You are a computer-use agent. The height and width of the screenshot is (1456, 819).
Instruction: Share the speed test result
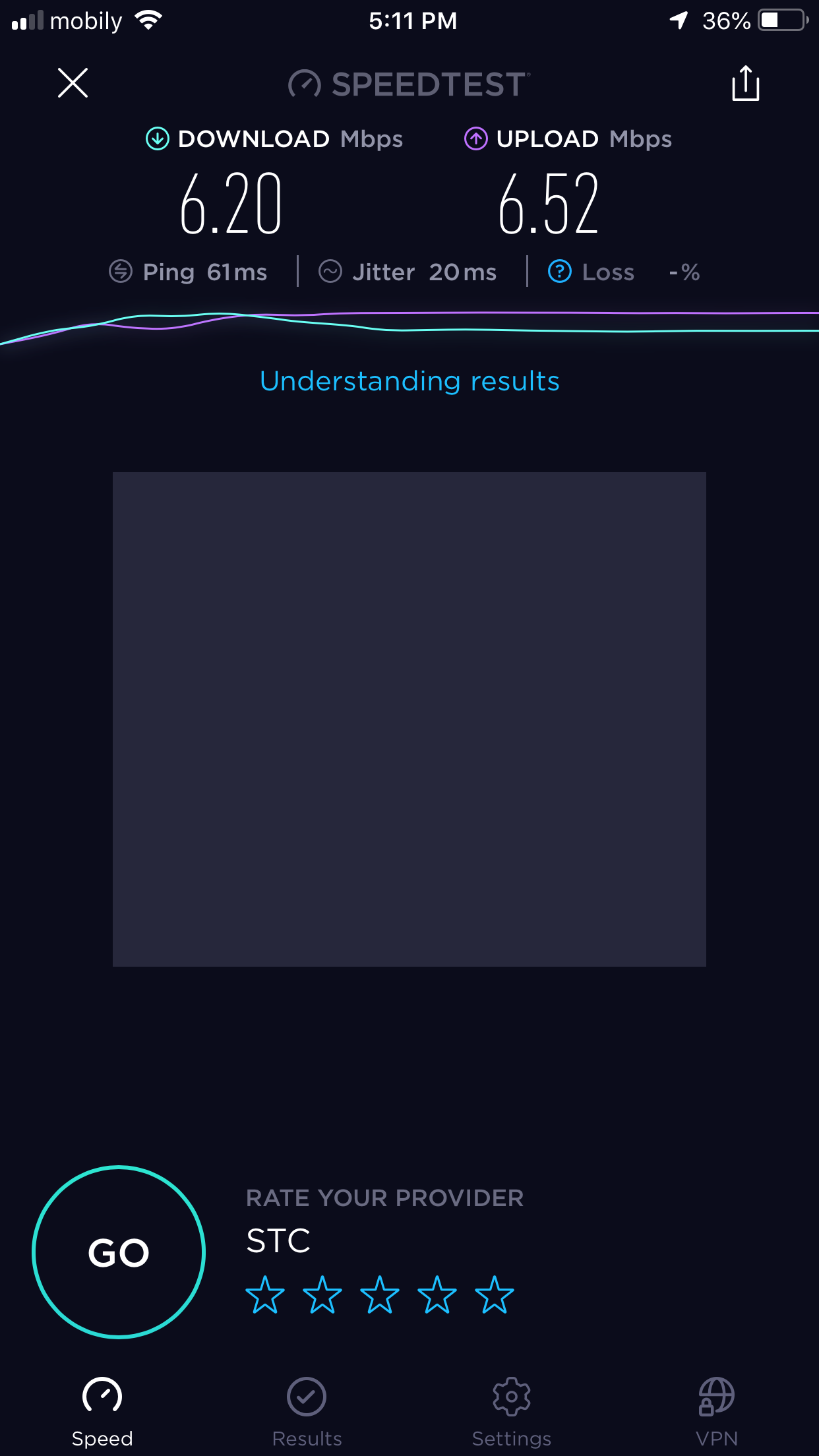(745, 84)
